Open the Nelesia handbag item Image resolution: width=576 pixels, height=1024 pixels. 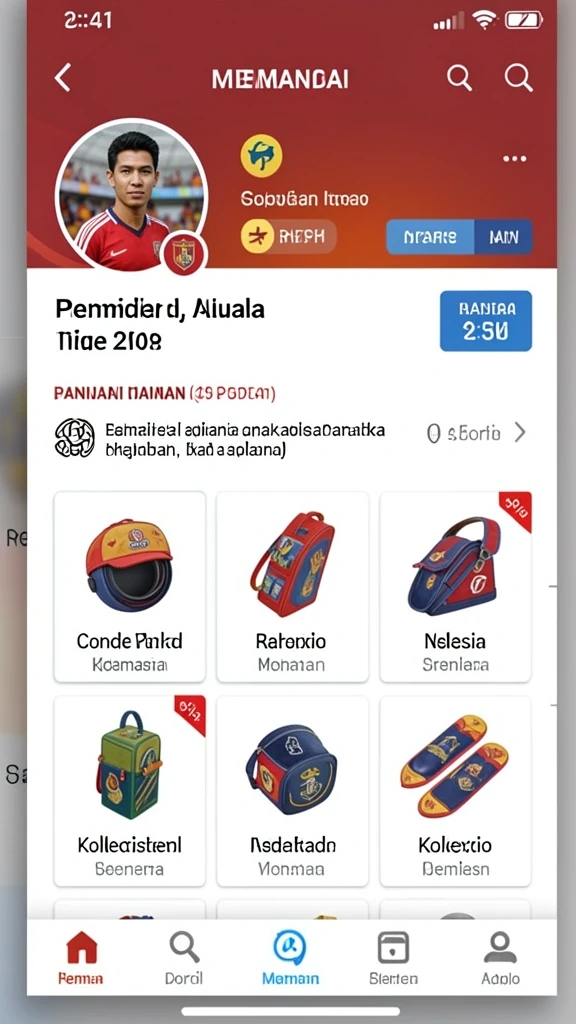pyautogui.click(x=455, y=586)
